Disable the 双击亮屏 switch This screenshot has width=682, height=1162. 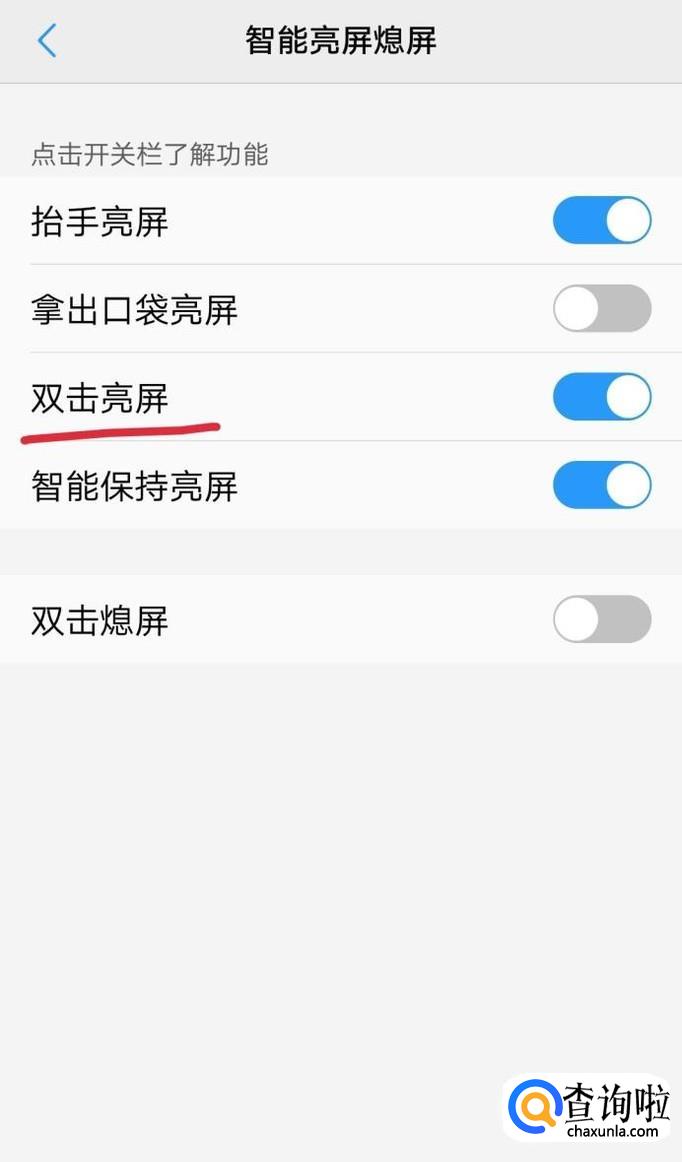[602, 397]
